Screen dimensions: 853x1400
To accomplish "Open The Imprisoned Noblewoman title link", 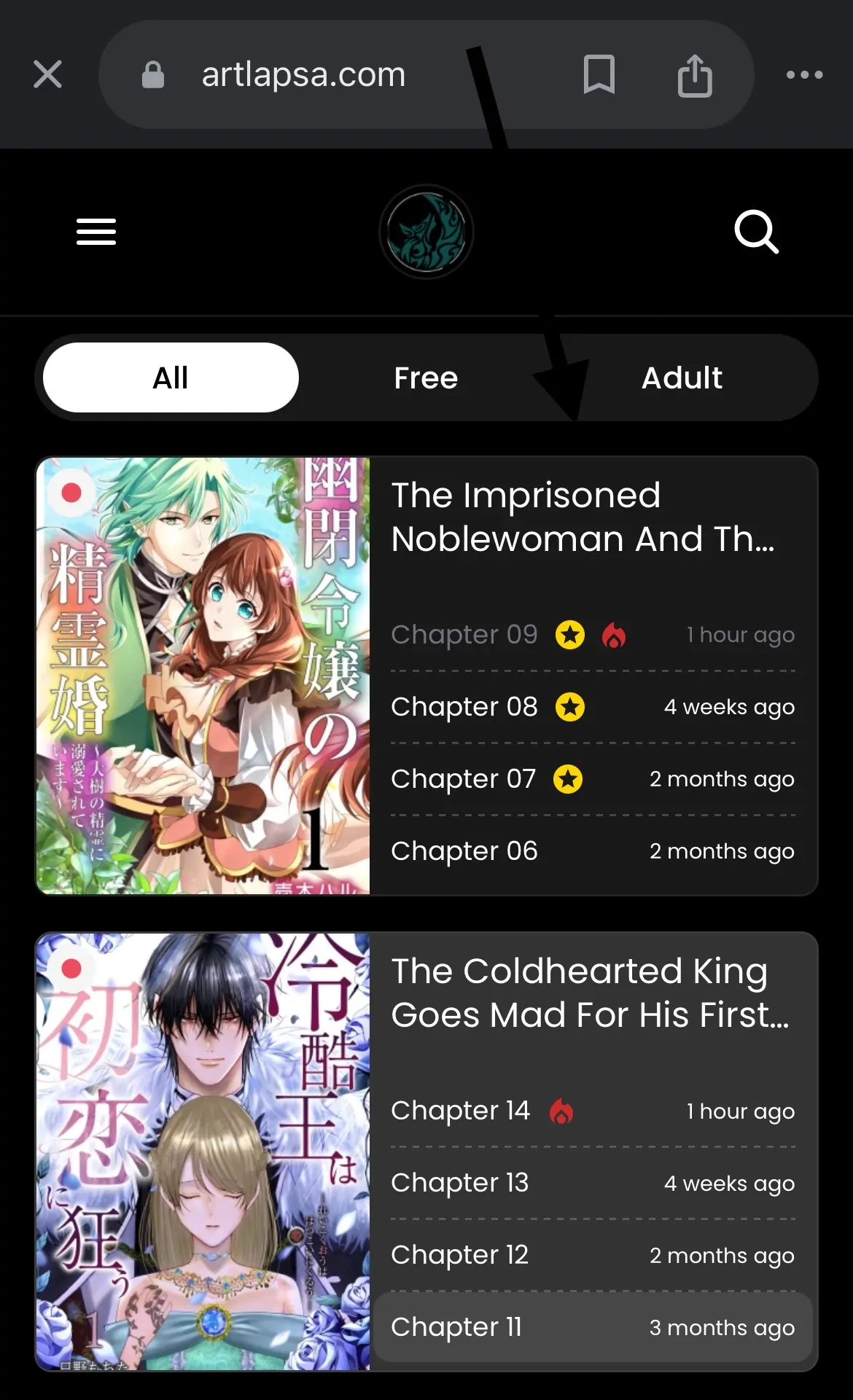I will 582,517.
